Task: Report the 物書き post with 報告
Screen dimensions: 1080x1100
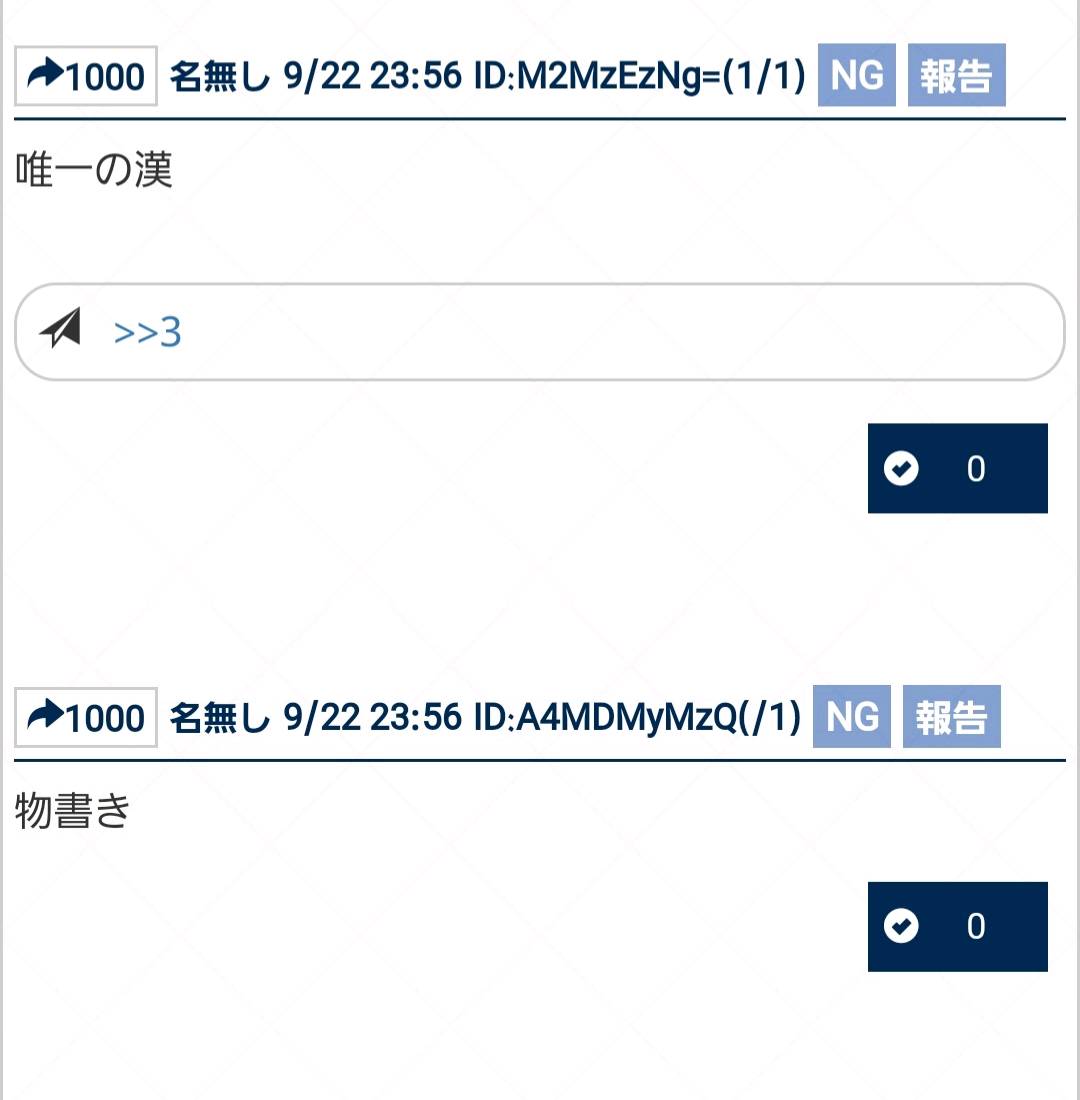Action: coord(951,717)
